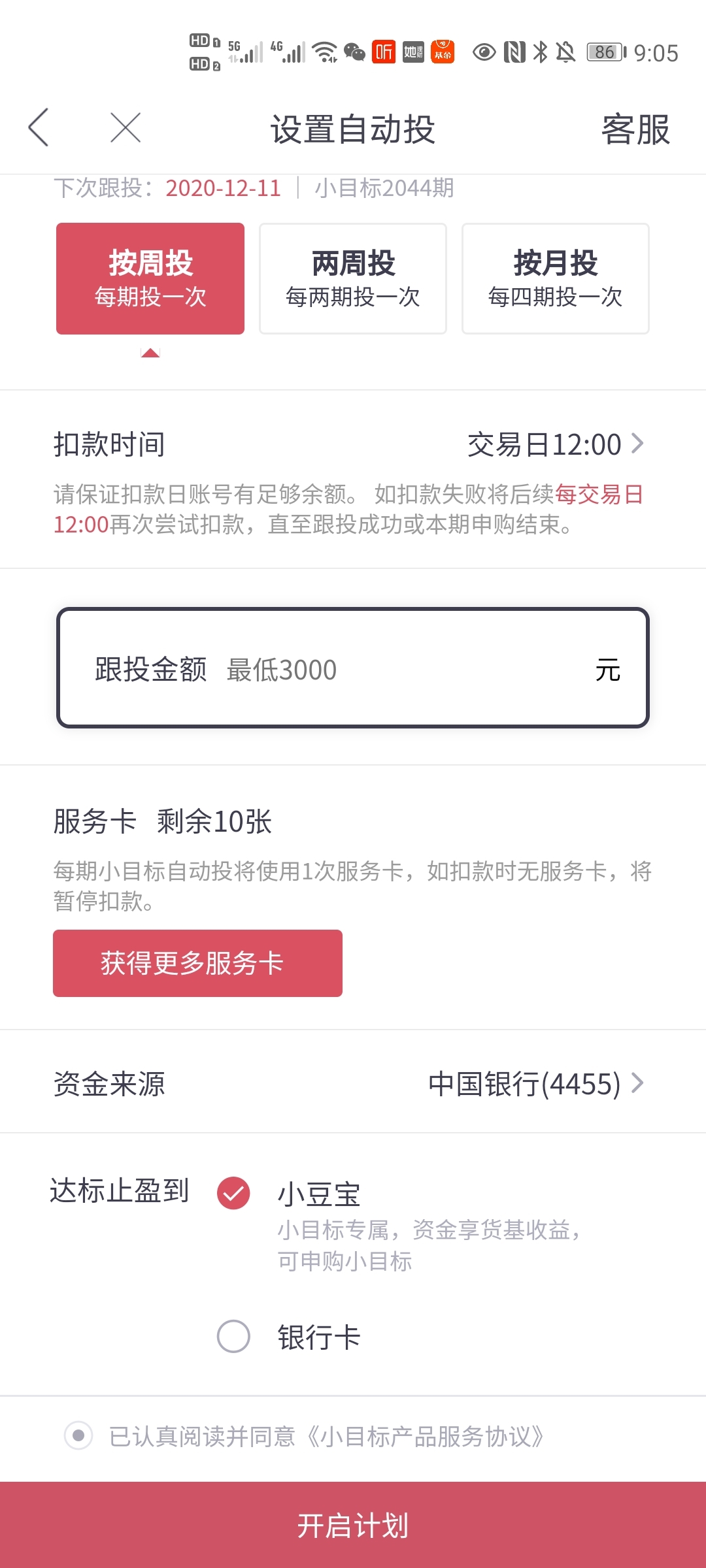This screenshot has width=706, height=1568.
Task: Tap the 跟投金额 amount input field
Action: [x=353, y=668]
